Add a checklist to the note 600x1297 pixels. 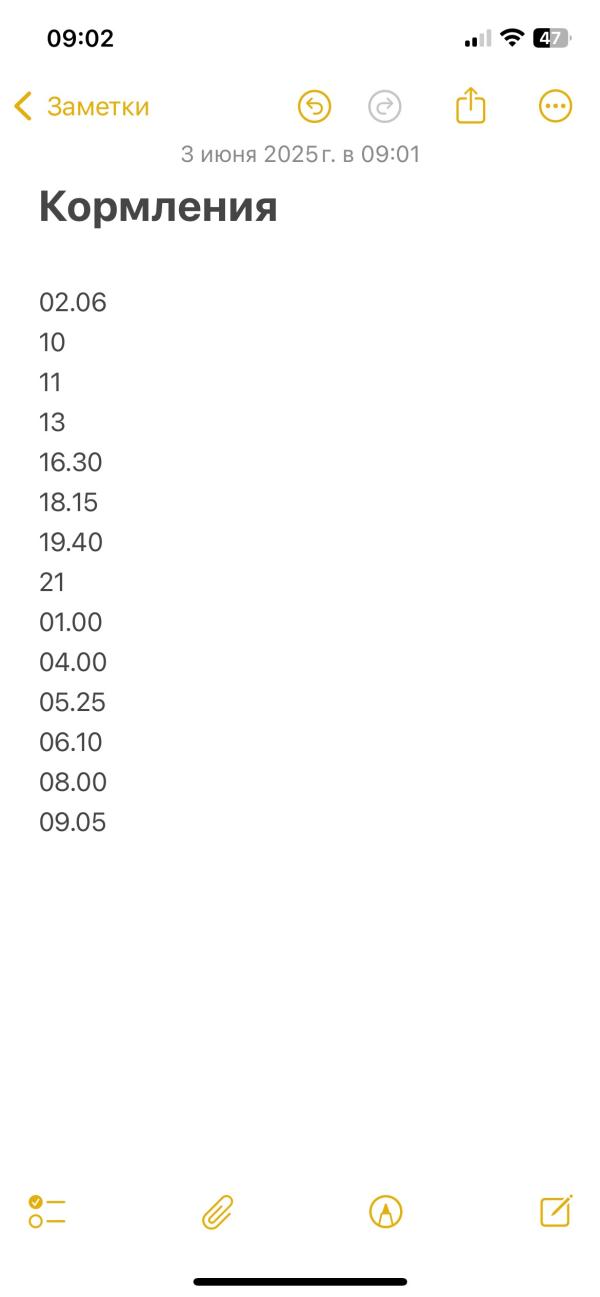[x=47, y=1212]
